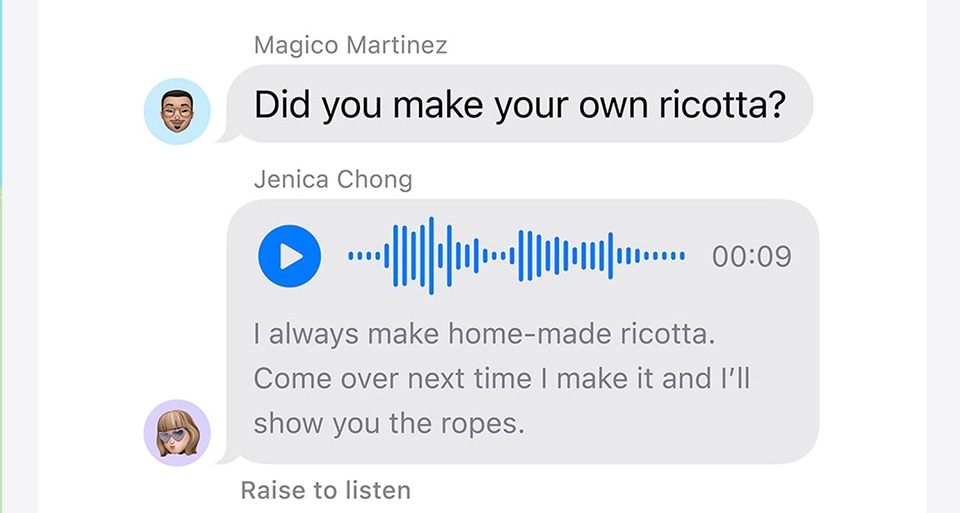Open Jenica Chong's avatar
Viewport: 960px width, 513px height.
click(177, 433)
